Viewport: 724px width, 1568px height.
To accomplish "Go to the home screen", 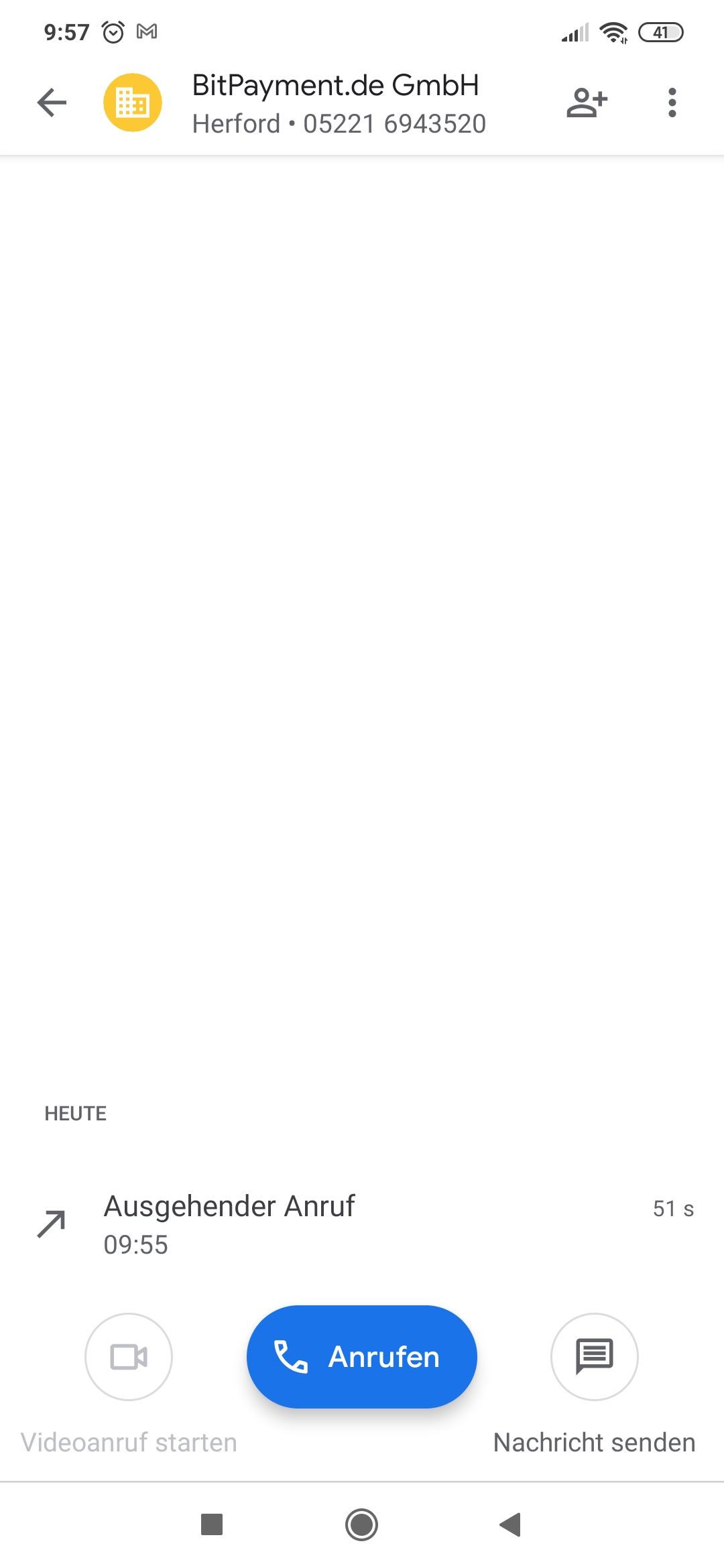I will point(361,1524).
